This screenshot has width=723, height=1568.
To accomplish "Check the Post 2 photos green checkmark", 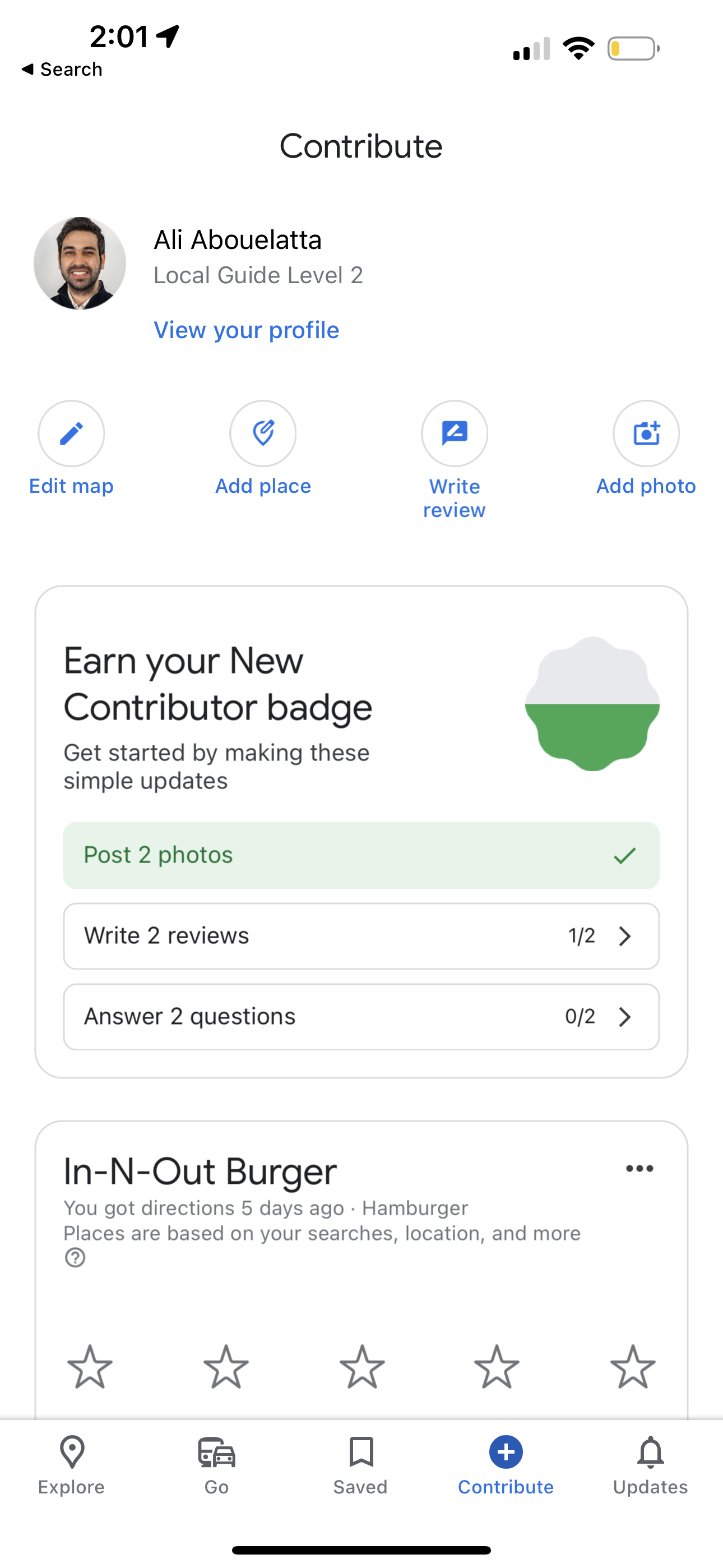I will pyautogui.click(x=624, y=855).
